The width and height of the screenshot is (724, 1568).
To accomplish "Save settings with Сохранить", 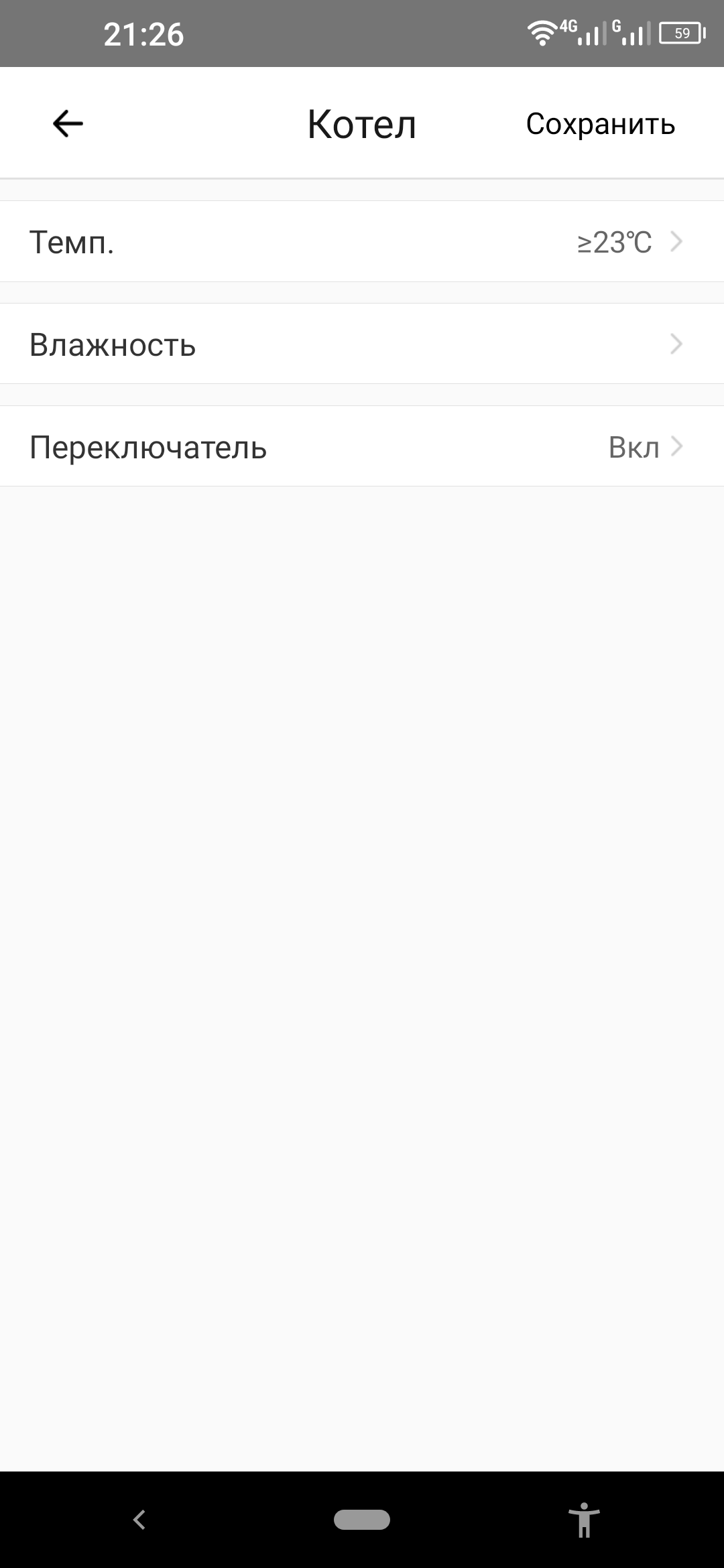I will [x=600, y=124].
